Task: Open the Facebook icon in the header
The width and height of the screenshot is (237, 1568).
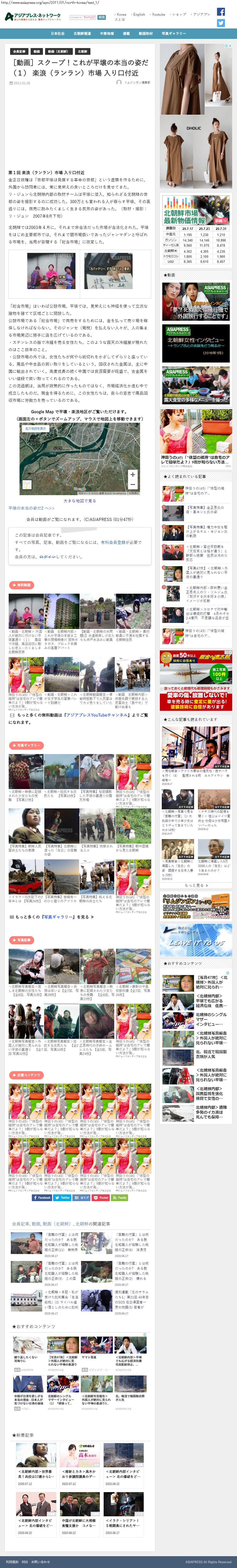Action: click(221, 12)
